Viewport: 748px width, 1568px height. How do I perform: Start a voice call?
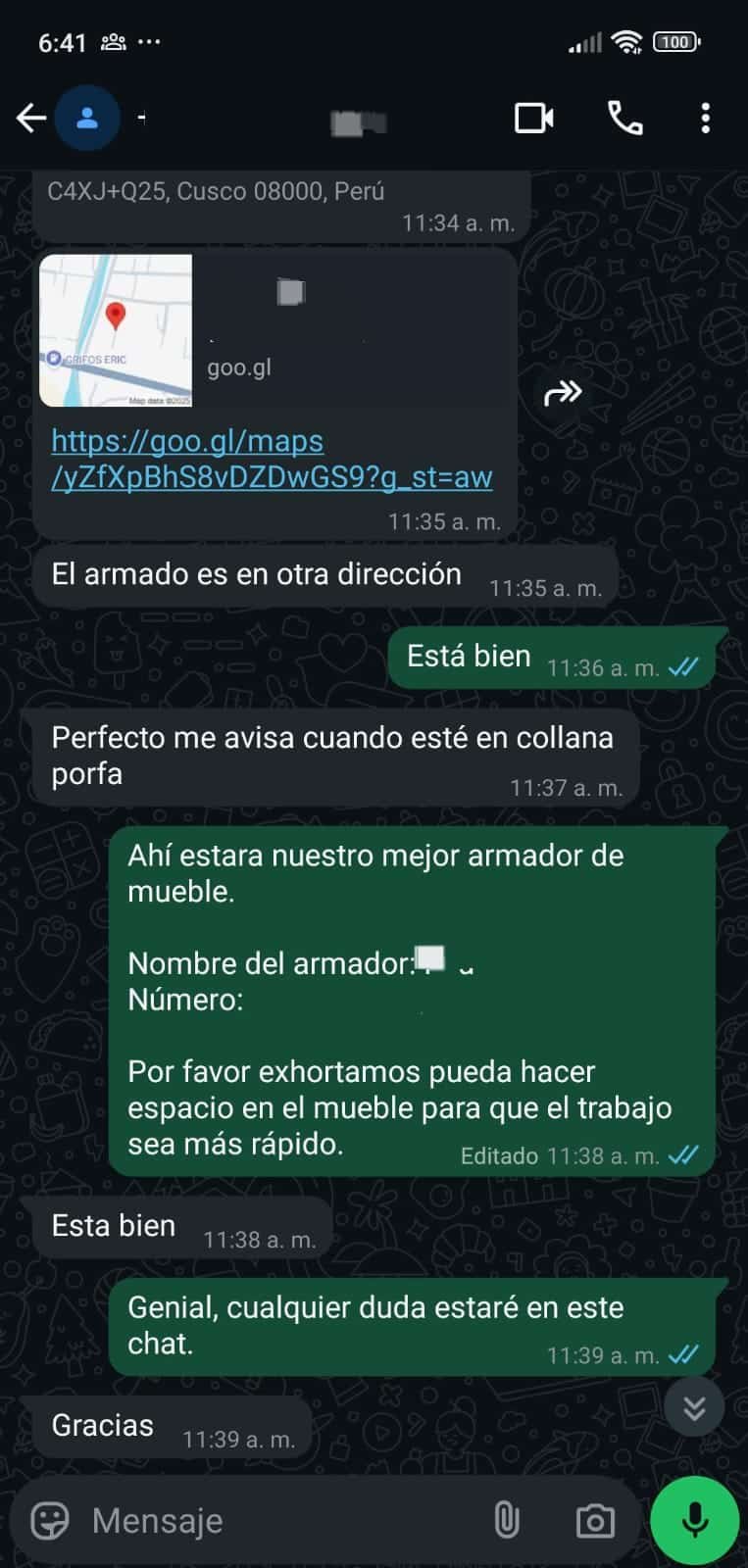625,119
